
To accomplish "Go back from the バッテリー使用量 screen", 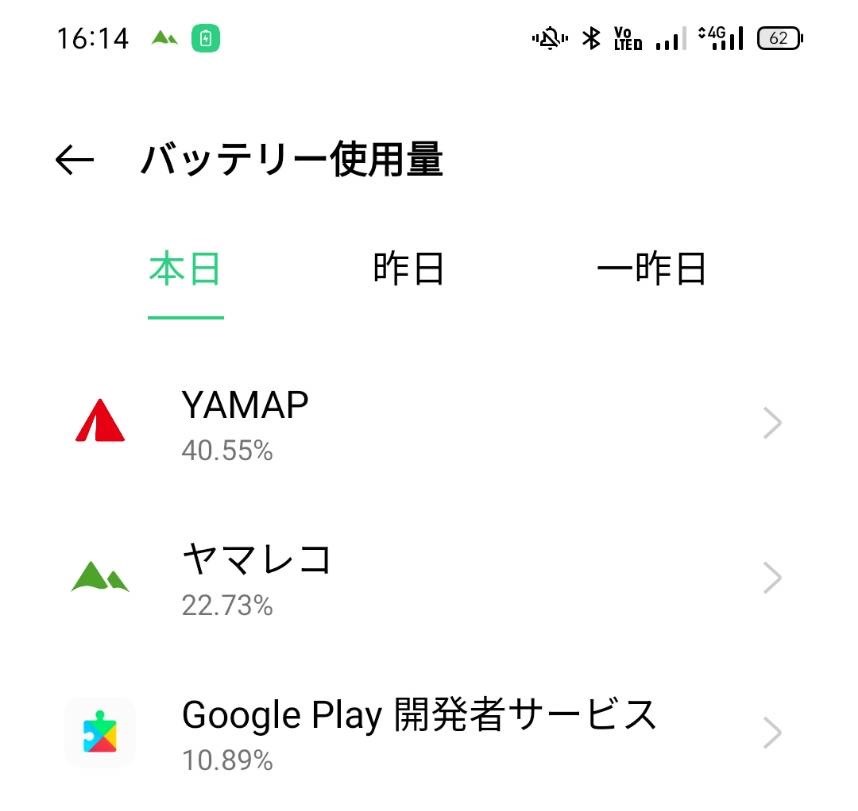I will pos(75,160).
